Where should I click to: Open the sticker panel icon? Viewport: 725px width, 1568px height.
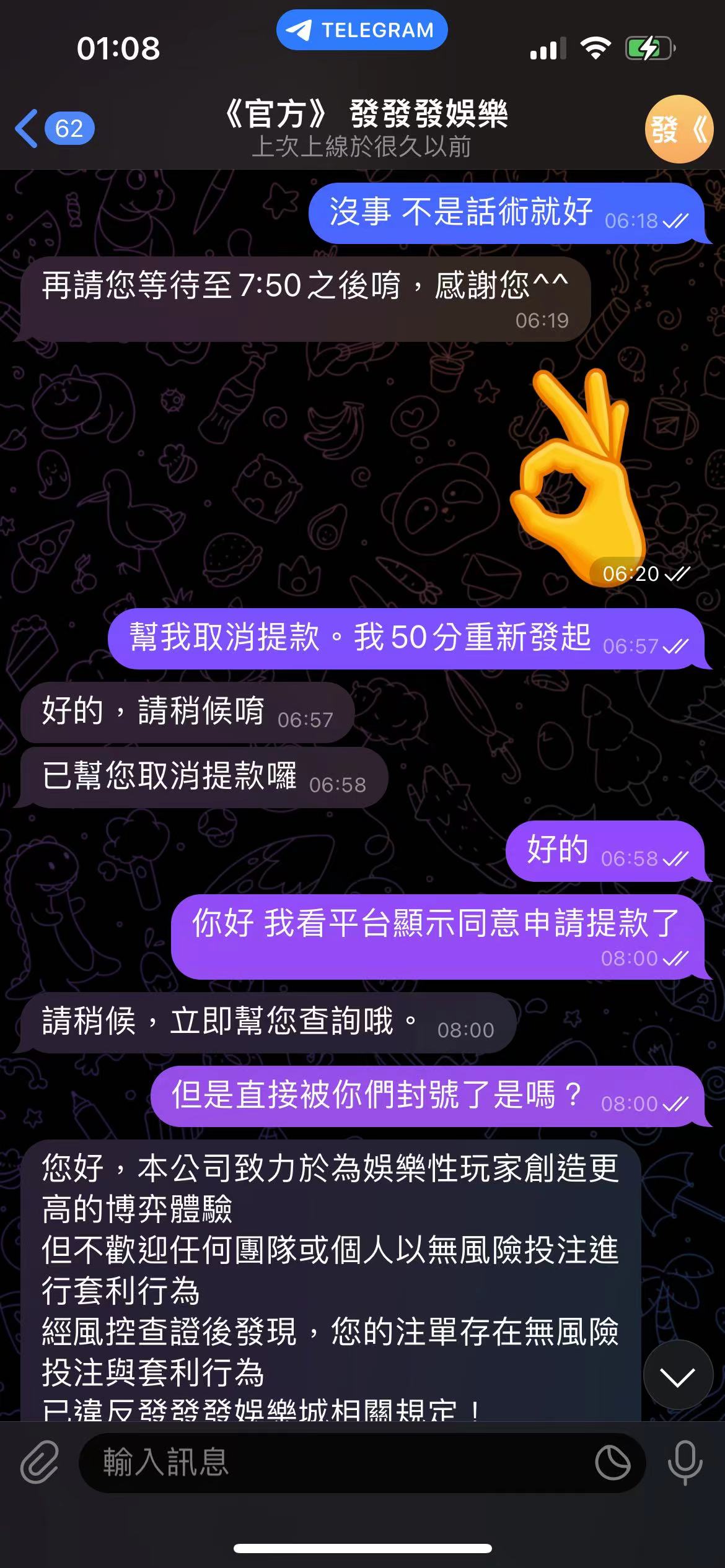(612, 1463)
